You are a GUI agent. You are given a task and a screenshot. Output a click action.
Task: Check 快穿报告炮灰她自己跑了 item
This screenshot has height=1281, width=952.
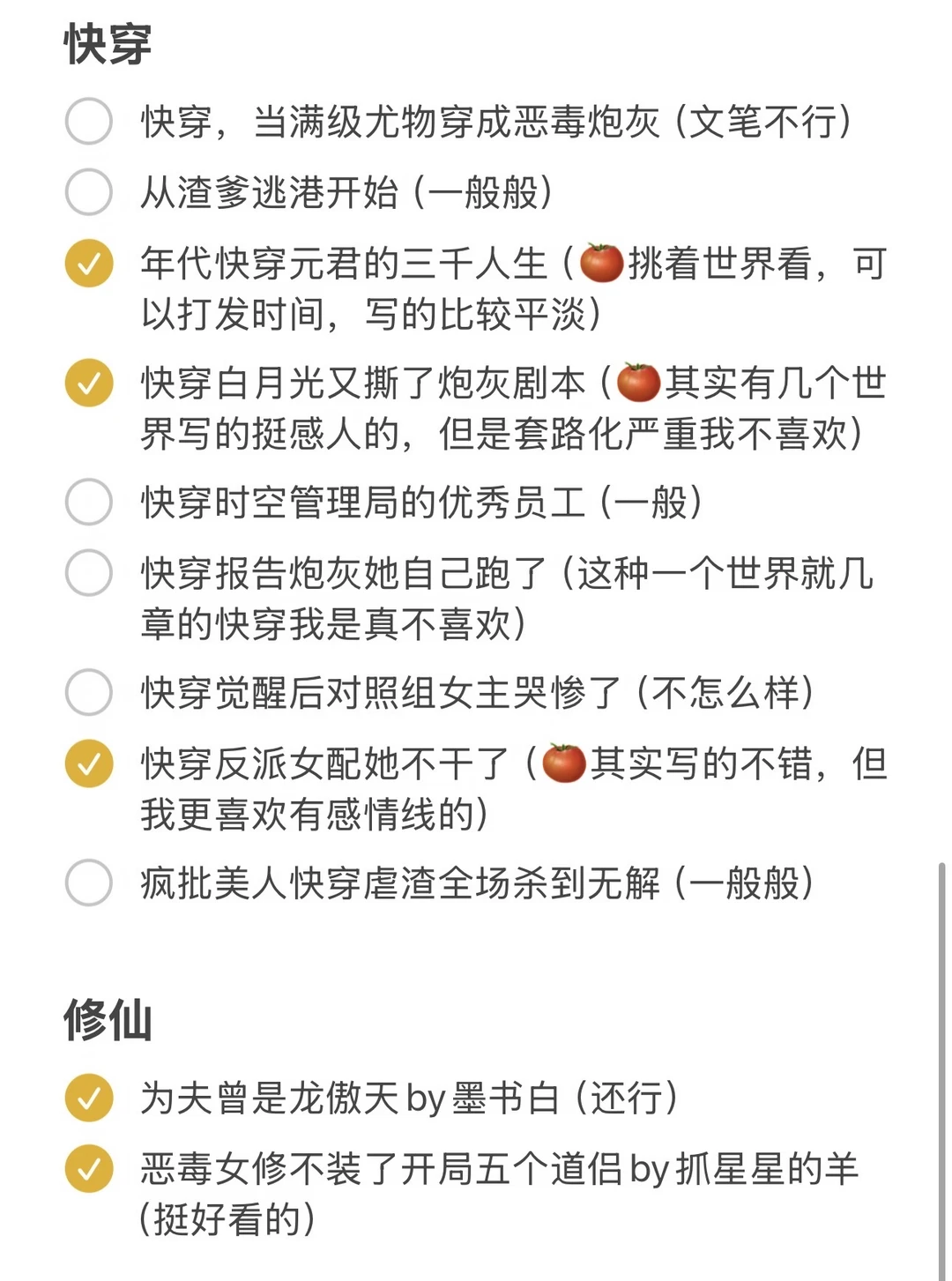pyautogui.click(x=89, y=573)
